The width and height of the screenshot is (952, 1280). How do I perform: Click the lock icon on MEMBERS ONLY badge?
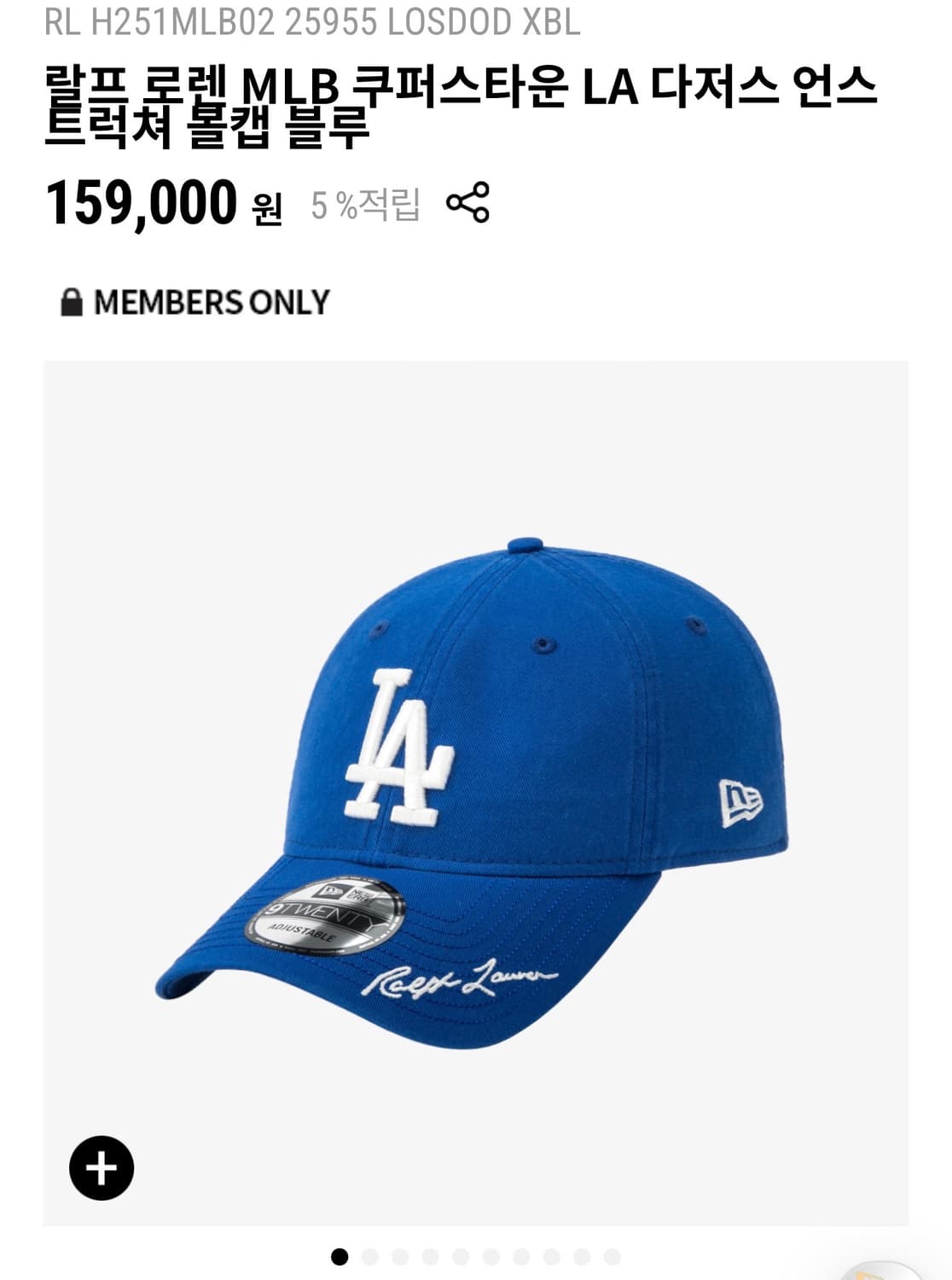[x=73, y=300]
